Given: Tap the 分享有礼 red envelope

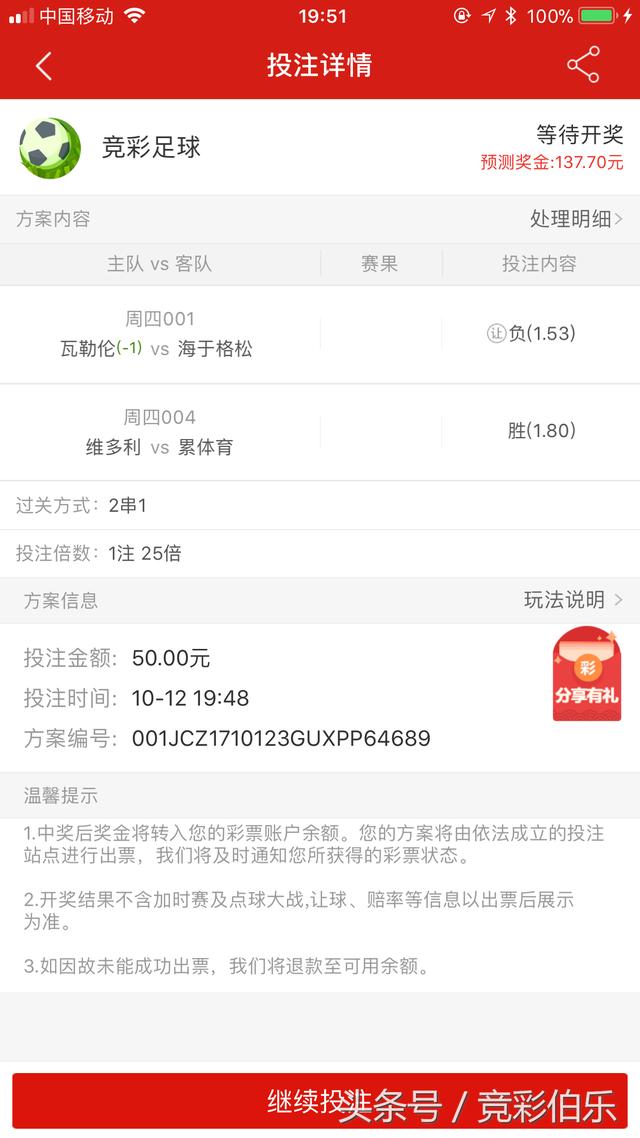Looking at the screenshot, I should 586,674.
